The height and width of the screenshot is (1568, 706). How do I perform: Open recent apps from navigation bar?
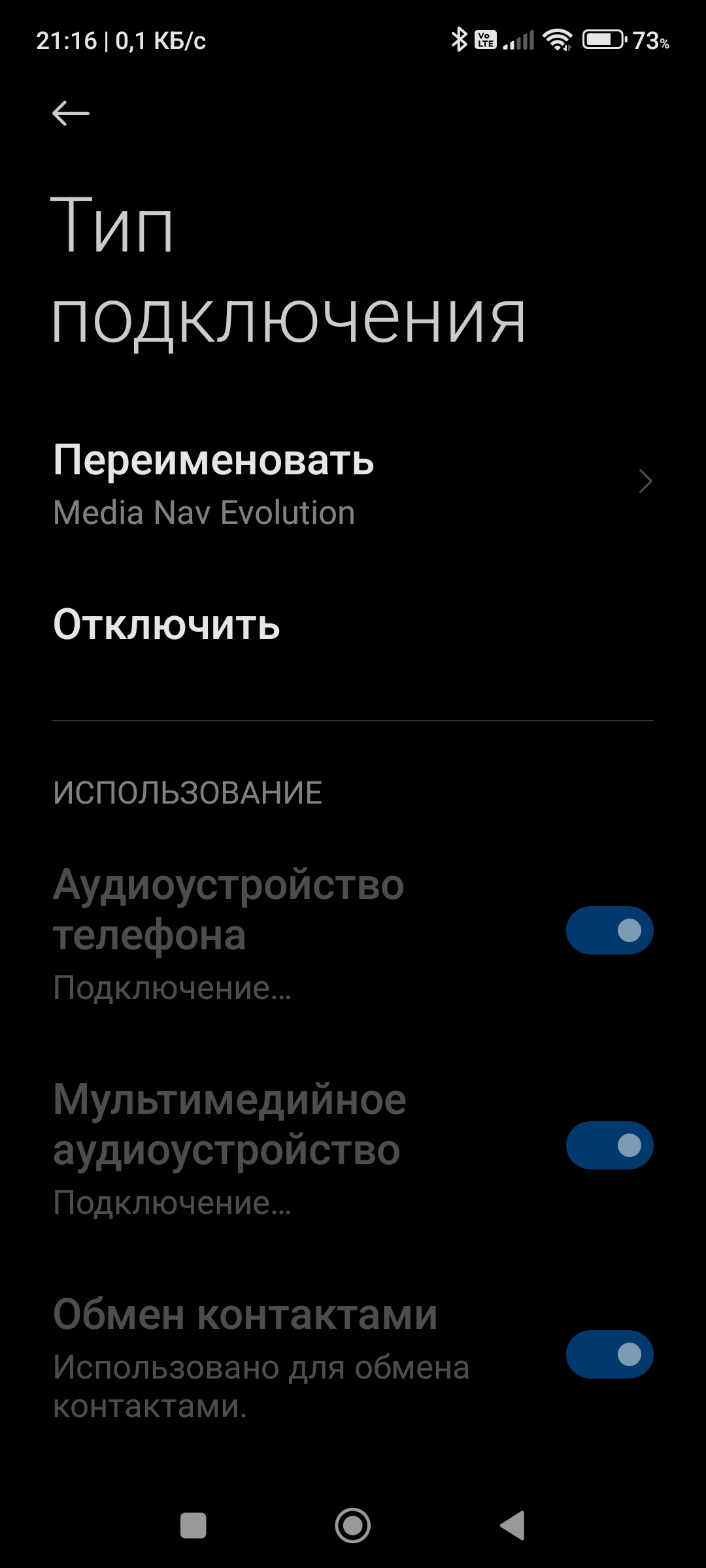point(193,1526)
